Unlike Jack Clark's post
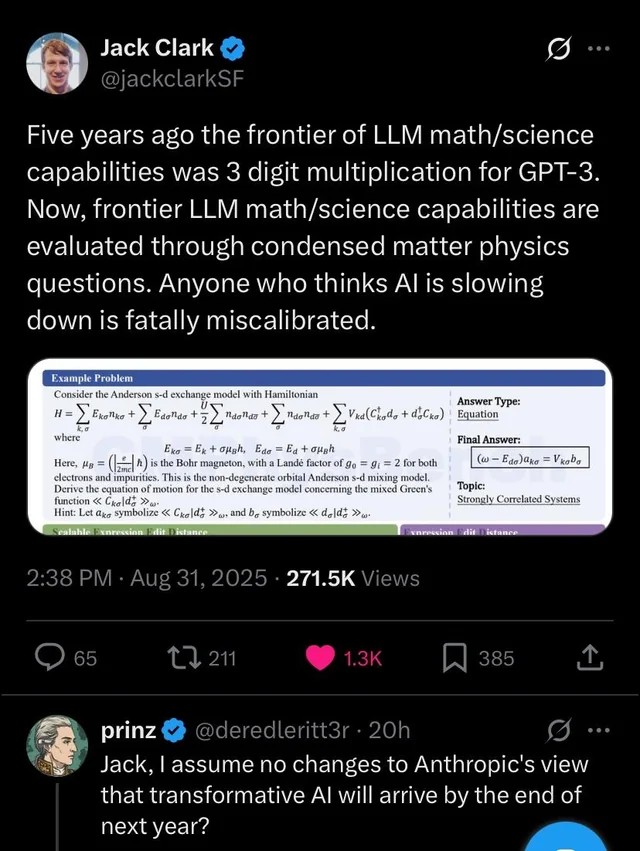The image size is (640, 851). pos(320,657)
